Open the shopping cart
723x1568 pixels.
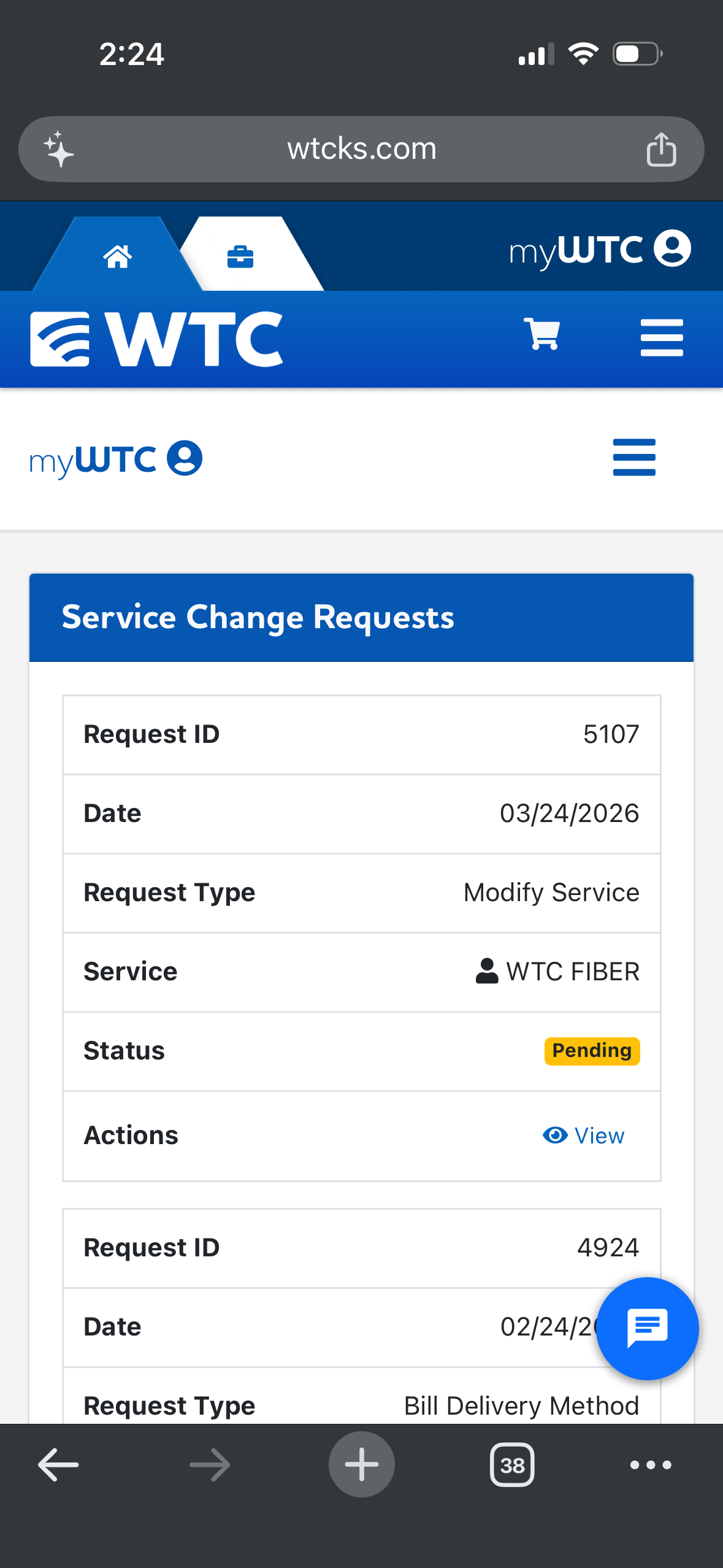[x=542, y=334]
